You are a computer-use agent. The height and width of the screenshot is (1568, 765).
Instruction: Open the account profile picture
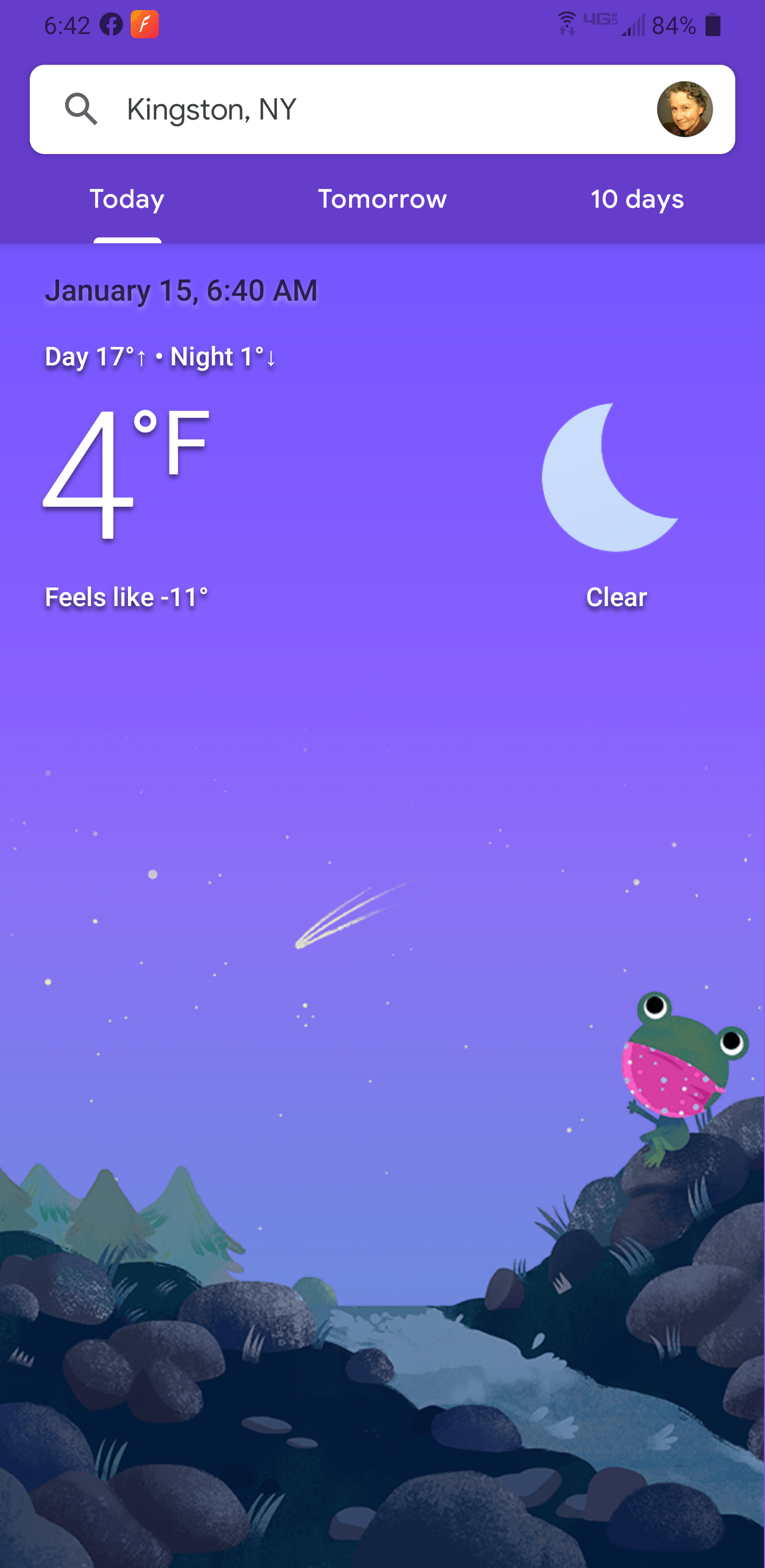pyautogui.click(x=684, y=109)
